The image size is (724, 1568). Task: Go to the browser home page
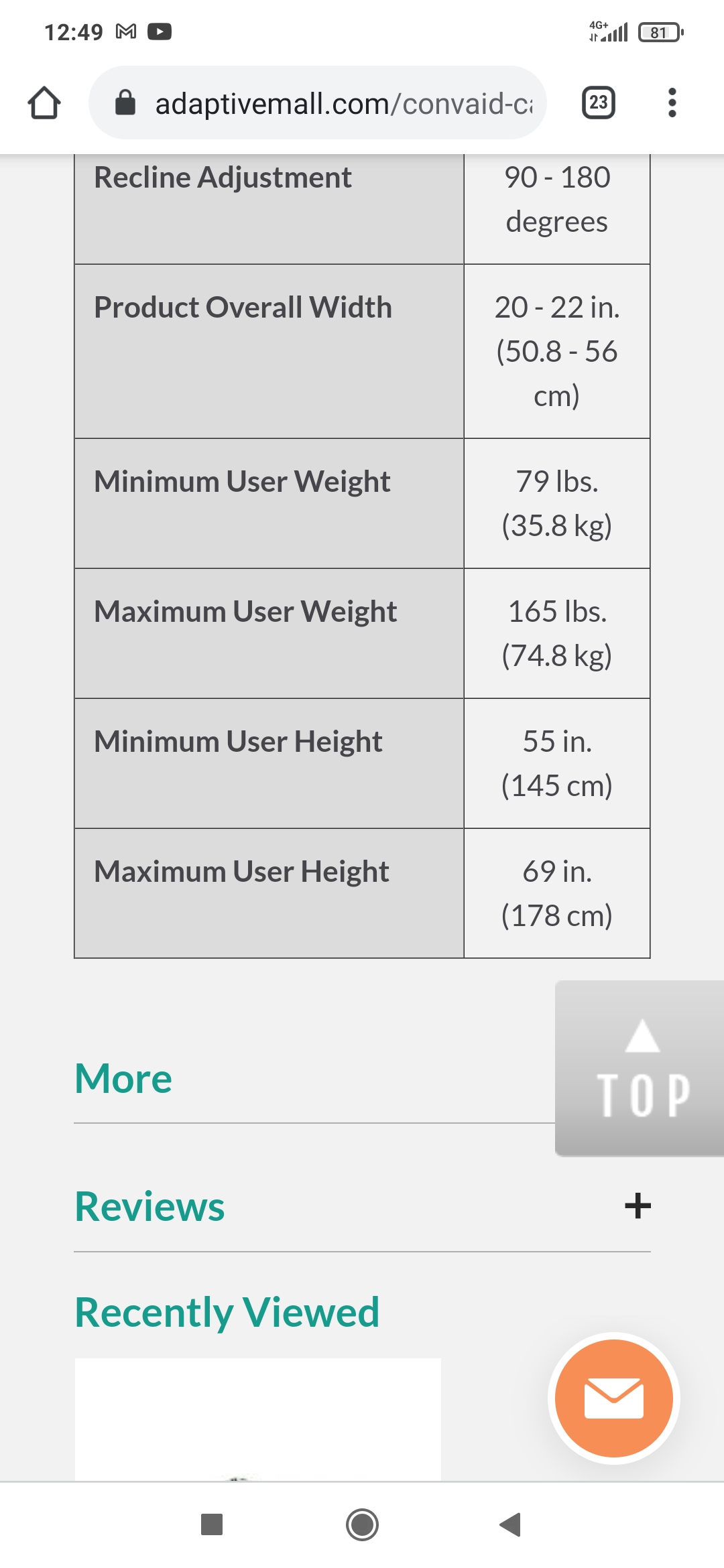coord(44,103)
